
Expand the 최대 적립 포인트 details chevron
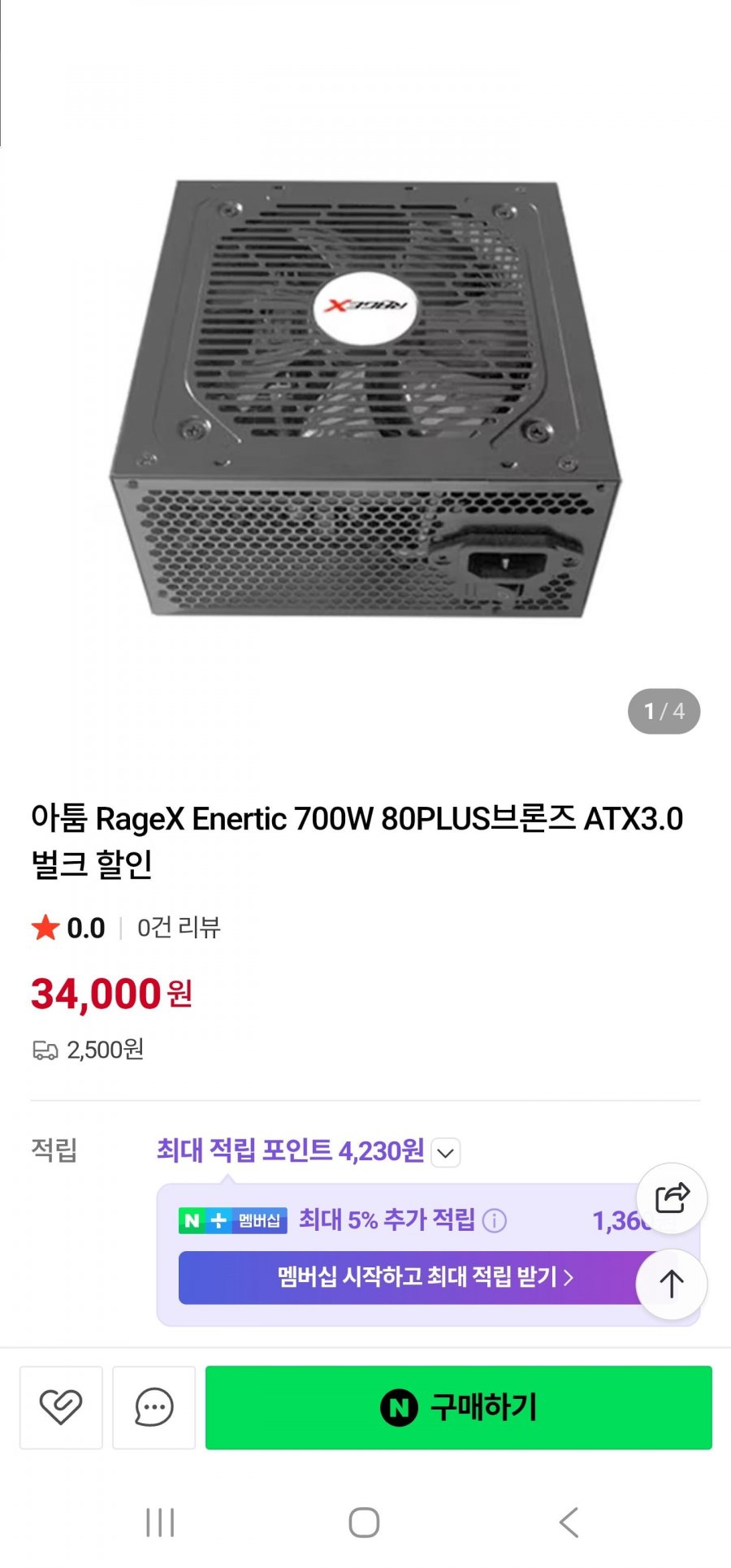point(446,1152)
